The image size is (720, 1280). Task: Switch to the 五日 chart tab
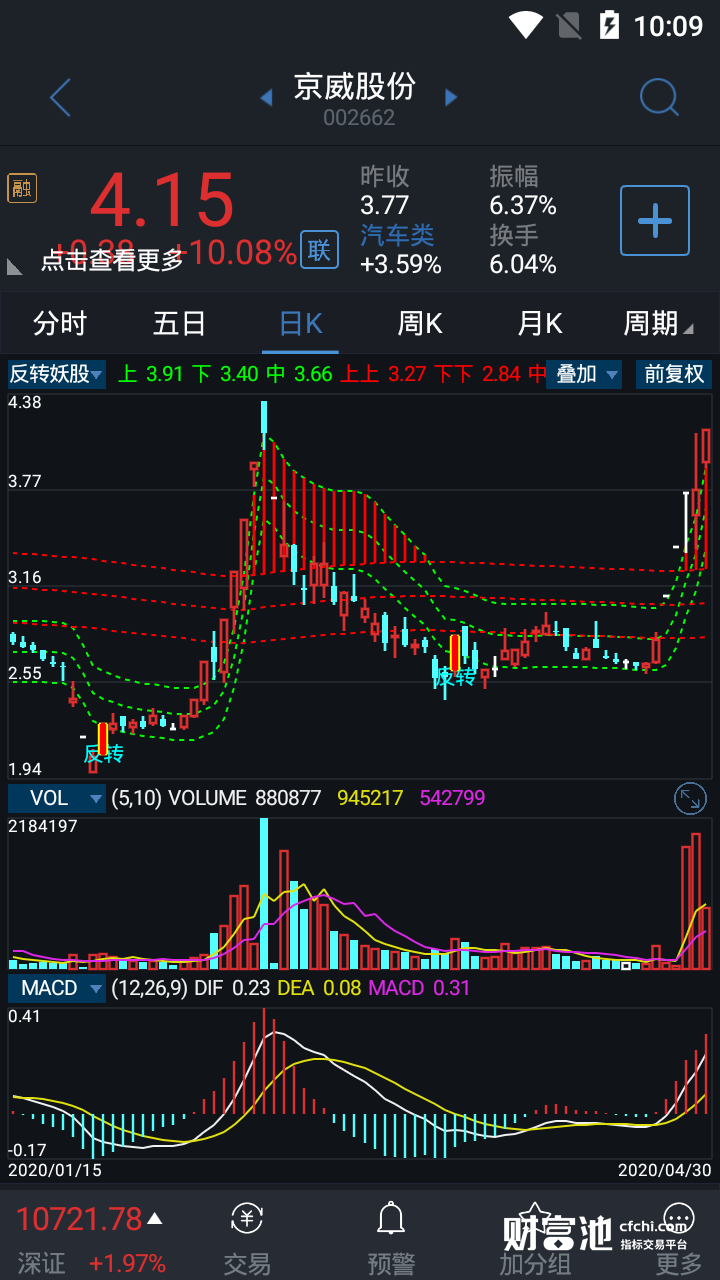click(x=180, y=324)
